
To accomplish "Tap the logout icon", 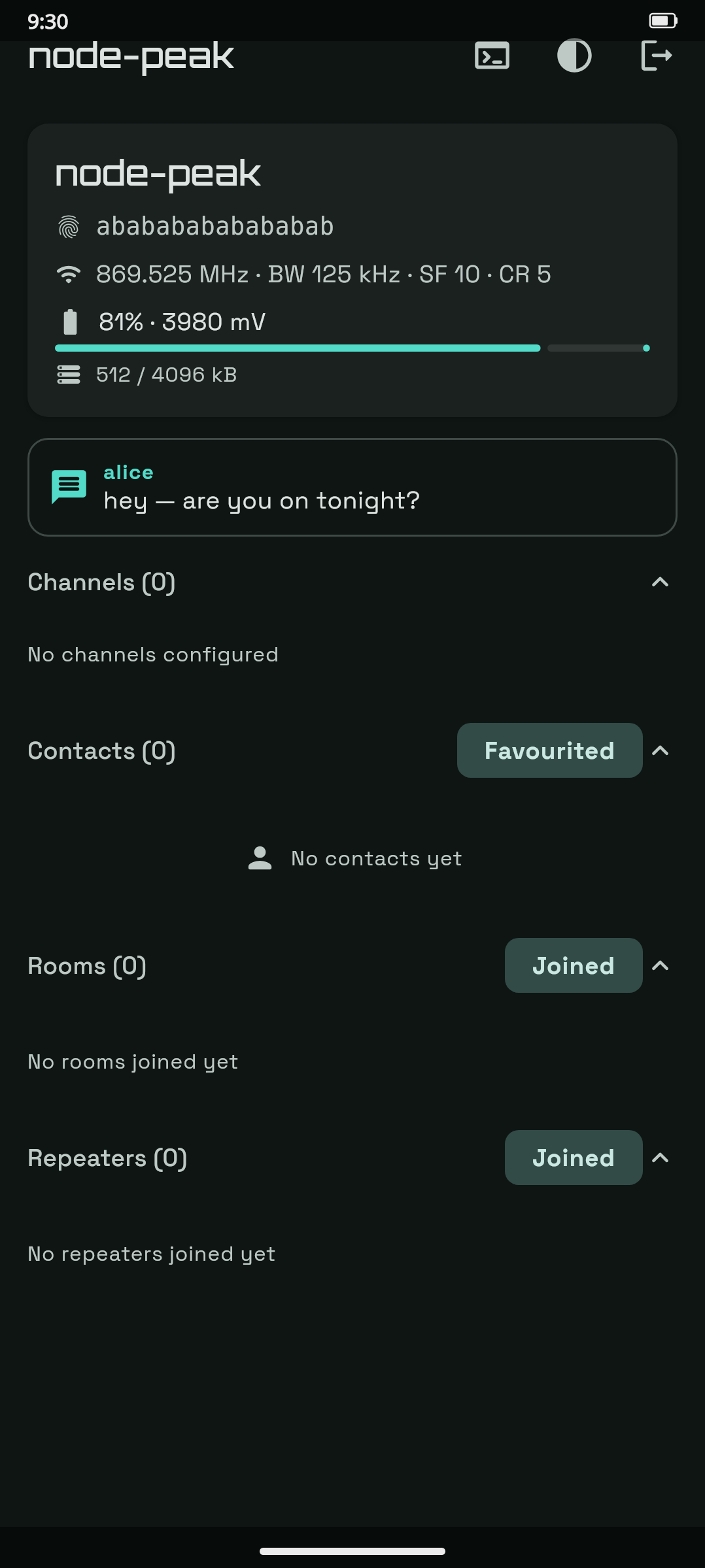I will pyautogui.click(x=656, y=56).
